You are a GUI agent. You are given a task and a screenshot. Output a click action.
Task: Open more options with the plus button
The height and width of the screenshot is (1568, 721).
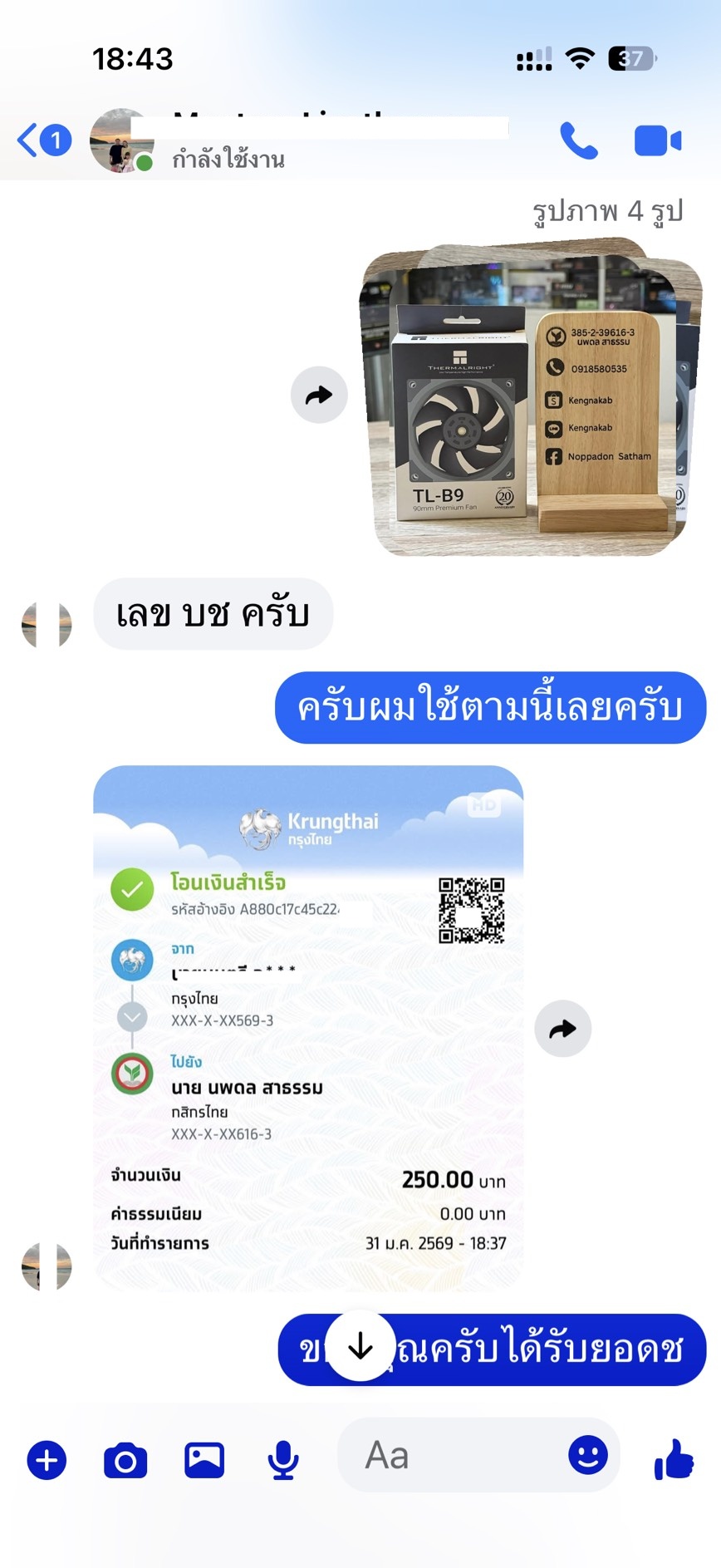point(47,1460)
